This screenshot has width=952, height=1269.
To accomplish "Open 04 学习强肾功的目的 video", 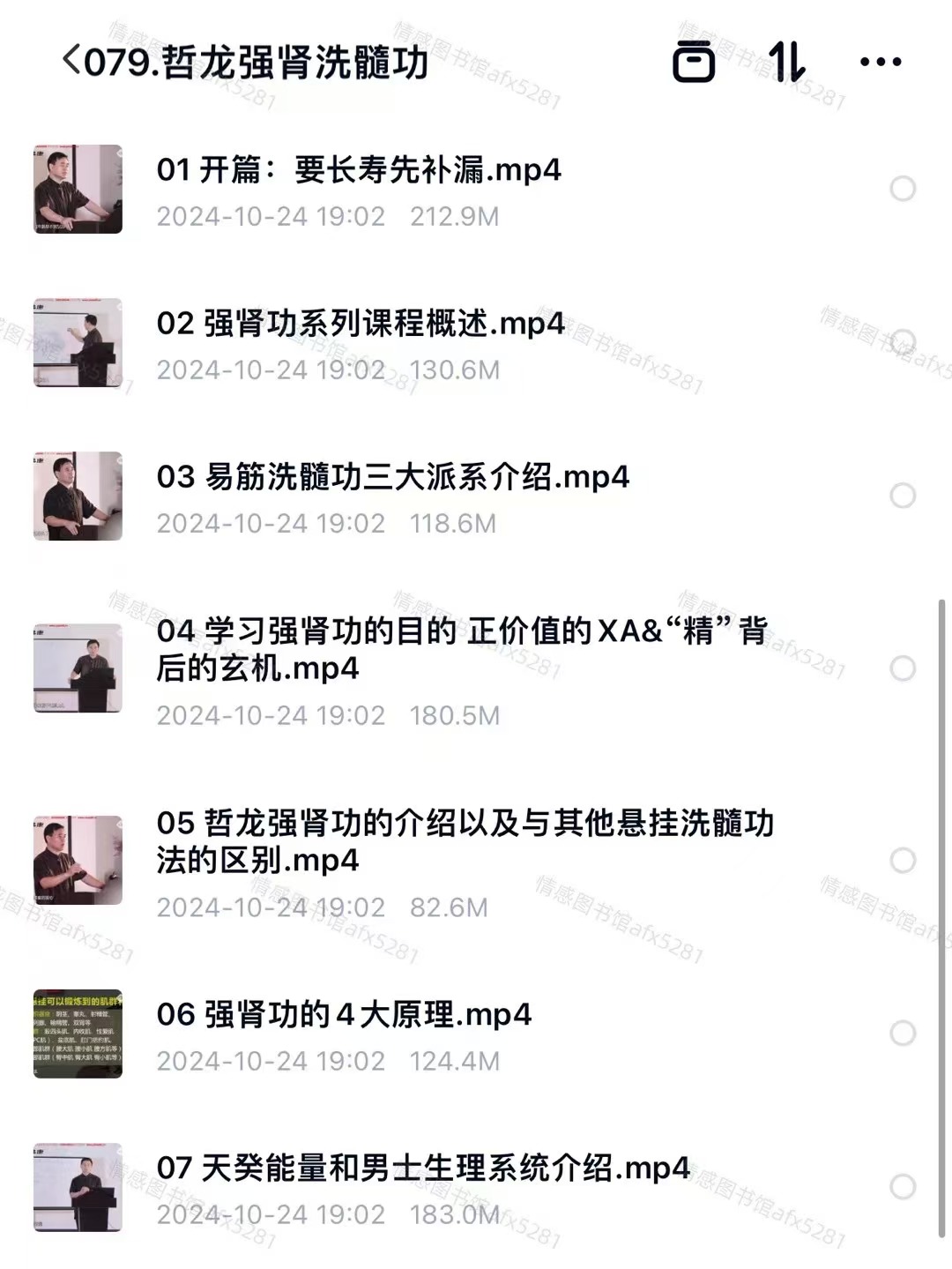I will click(461, 649).
